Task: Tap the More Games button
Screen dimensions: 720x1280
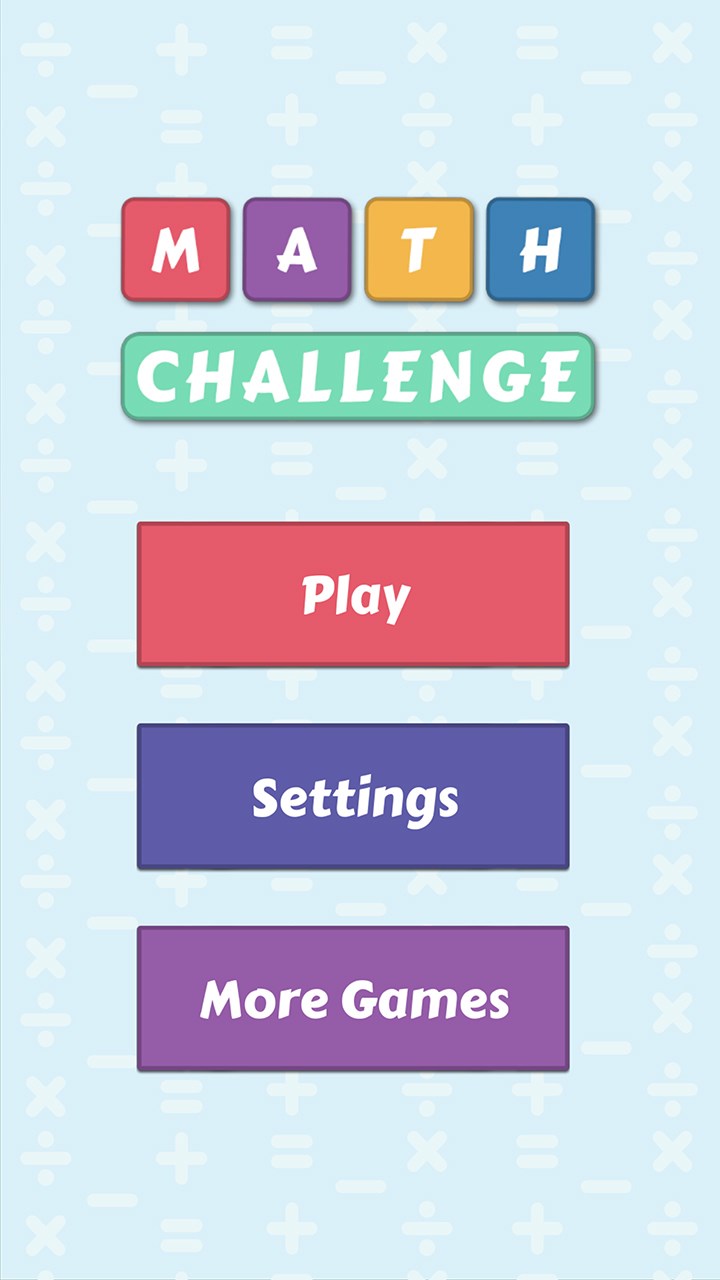Action: tap(353, 998)
